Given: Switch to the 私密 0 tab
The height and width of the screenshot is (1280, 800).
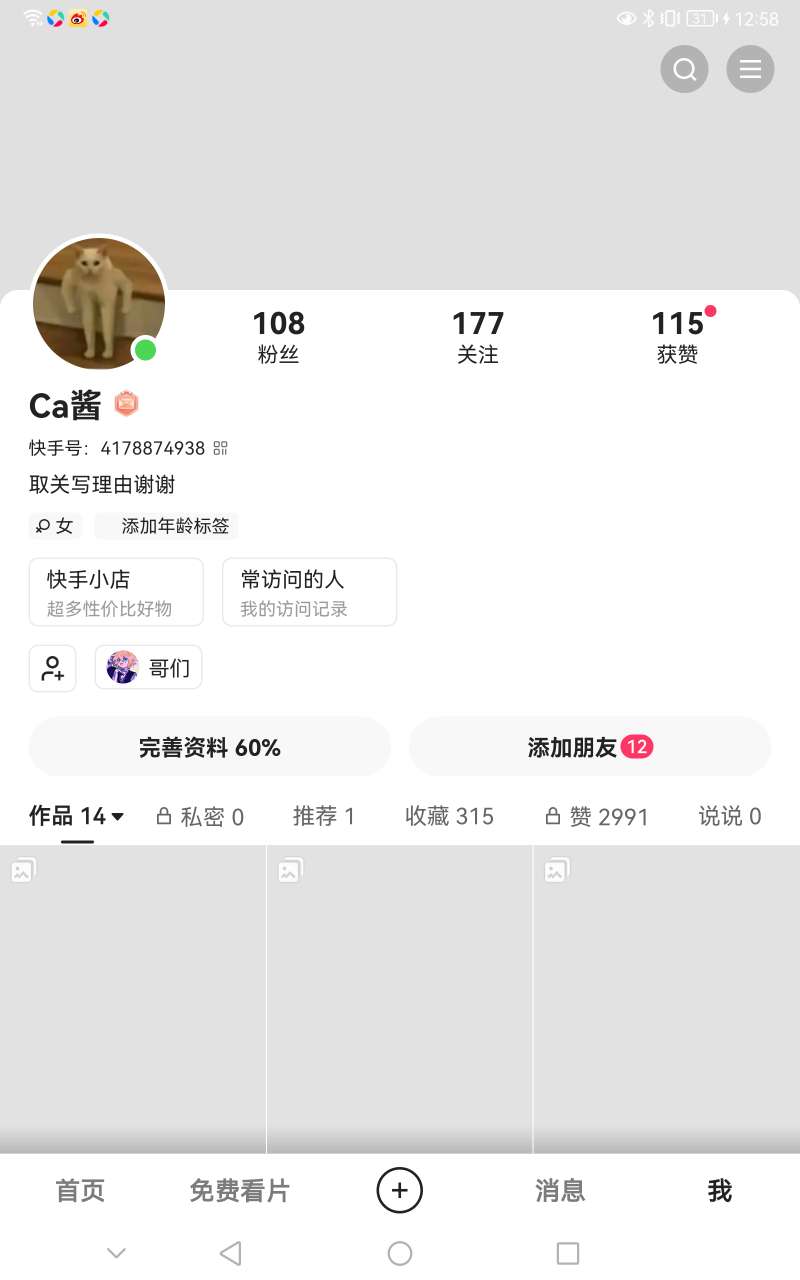Looking at the screenshot, I should tap(200, 817).
